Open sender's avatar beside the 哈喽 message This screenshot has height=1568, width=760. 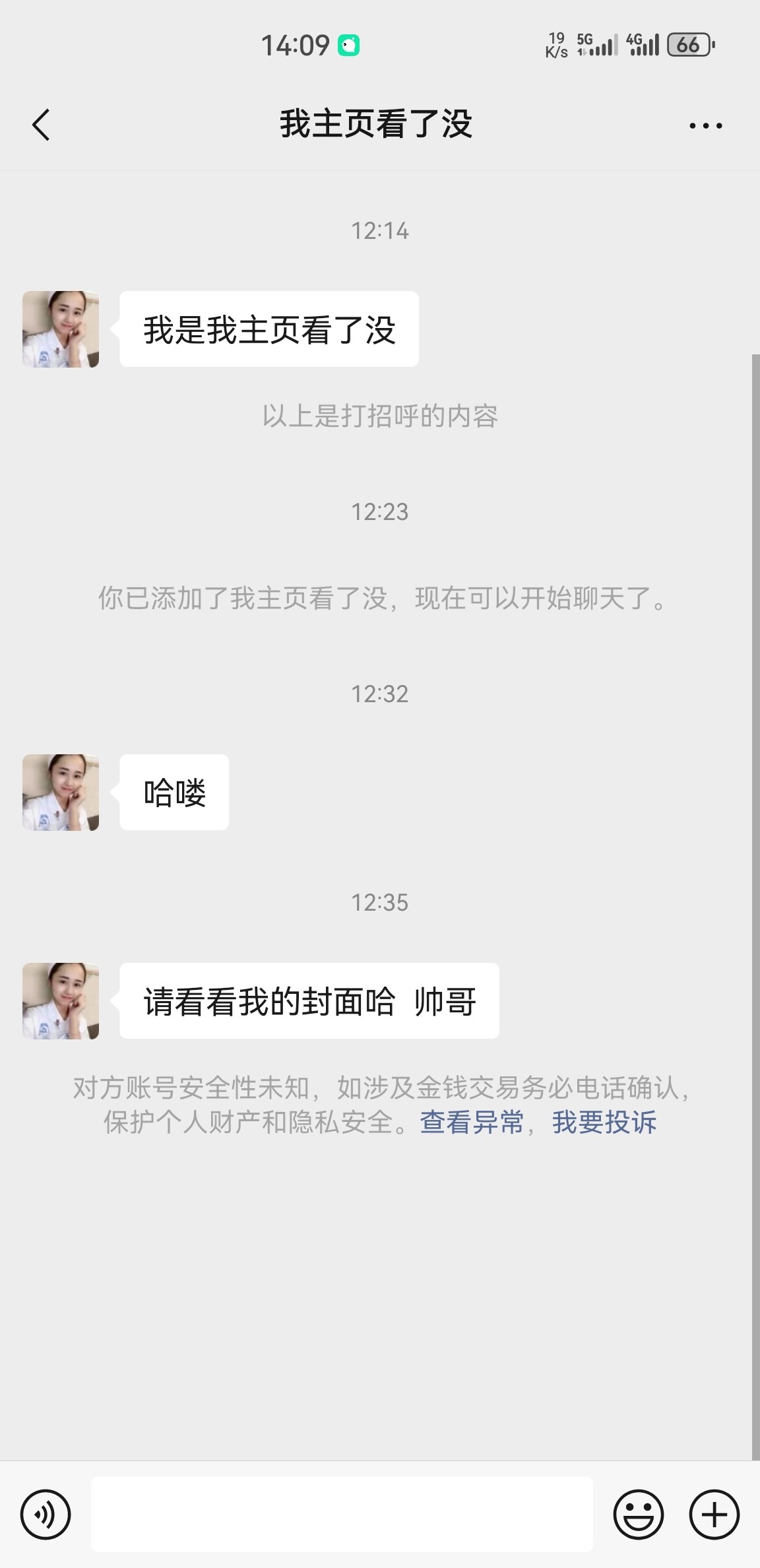61,792
